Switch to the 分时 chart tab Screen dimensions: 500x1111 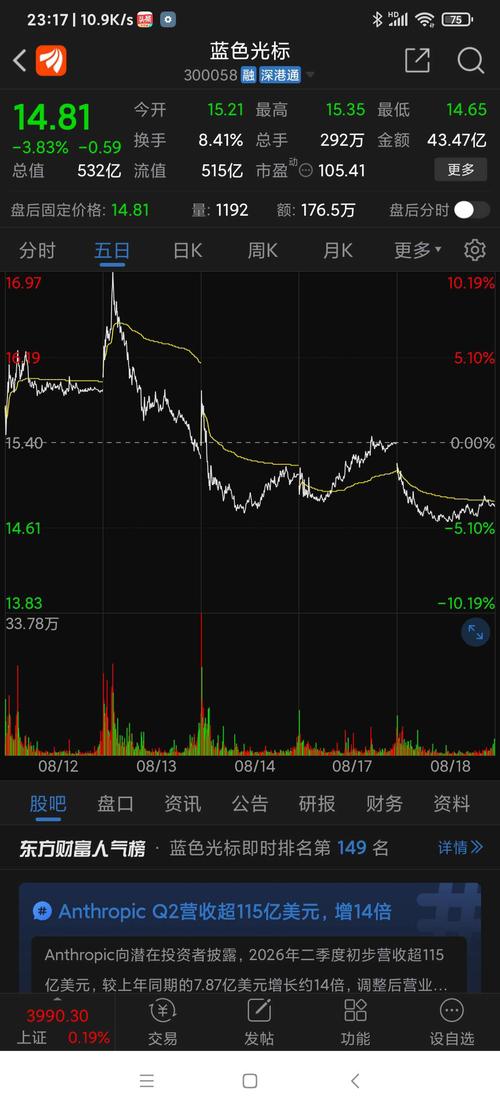click(x=37, y=250)
